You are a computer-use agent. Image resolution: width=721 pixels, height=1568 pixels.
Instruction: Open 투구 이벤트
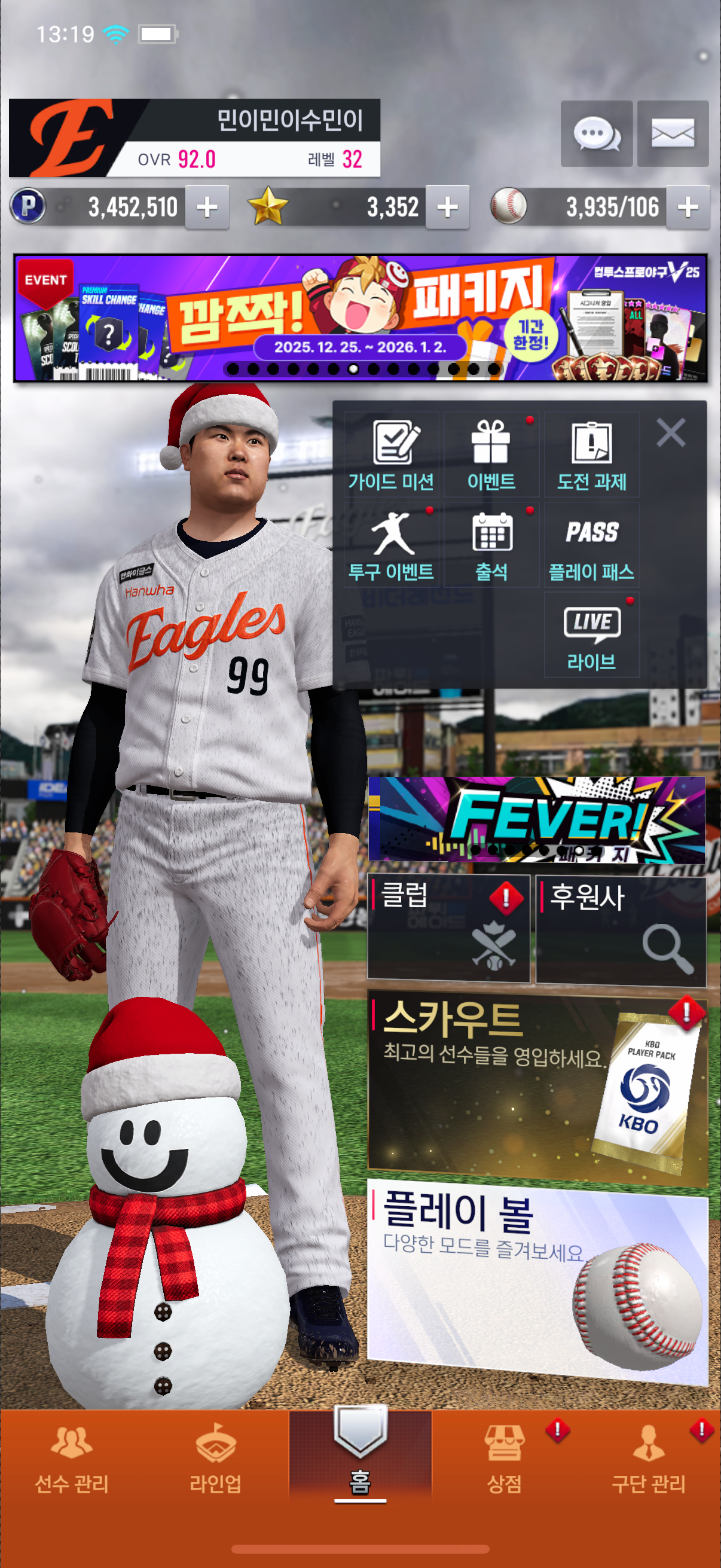[x=391, y=545]
